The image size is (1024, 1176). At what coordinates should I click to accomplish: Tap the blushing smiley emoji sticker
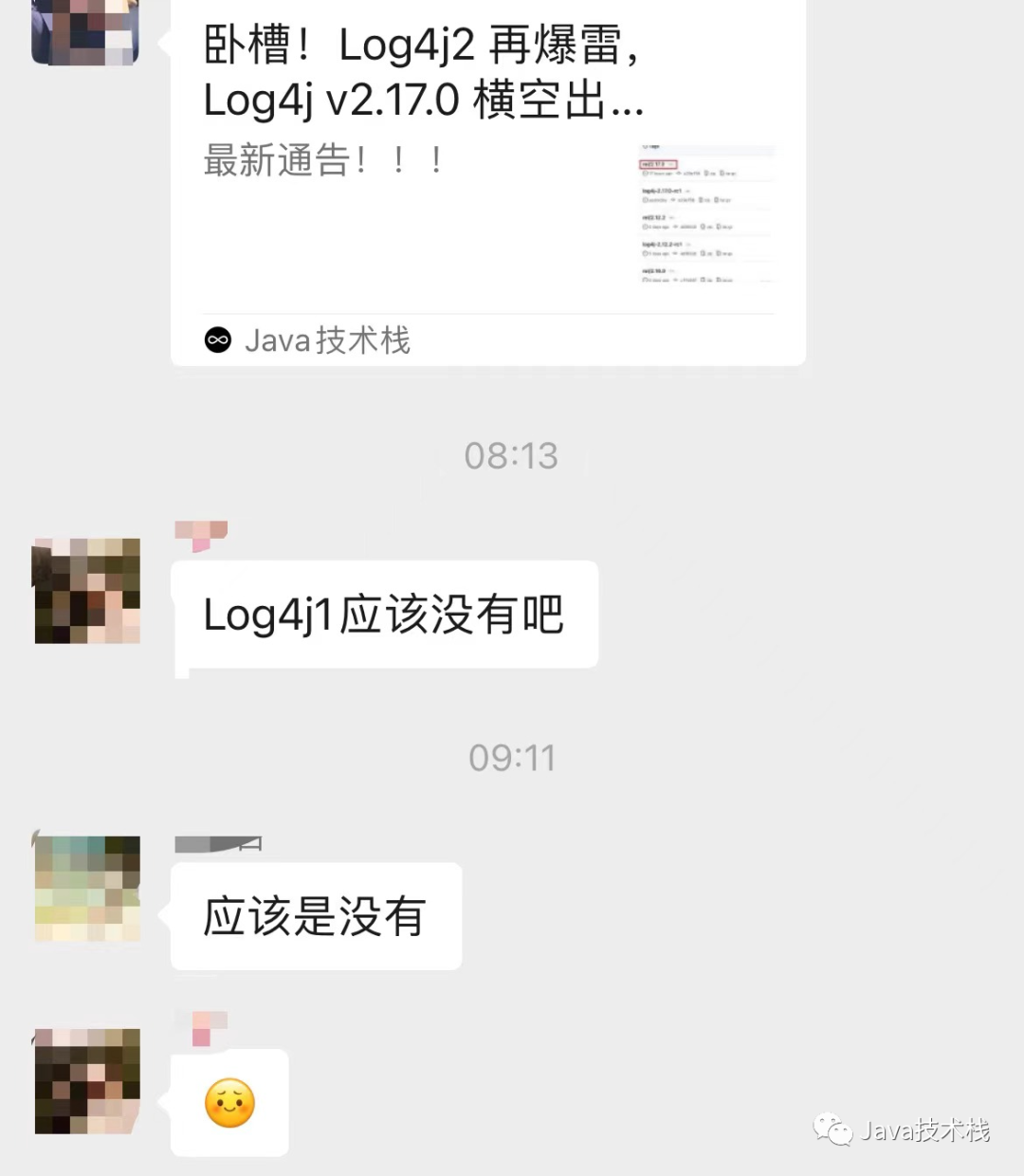click(228, 1103)
